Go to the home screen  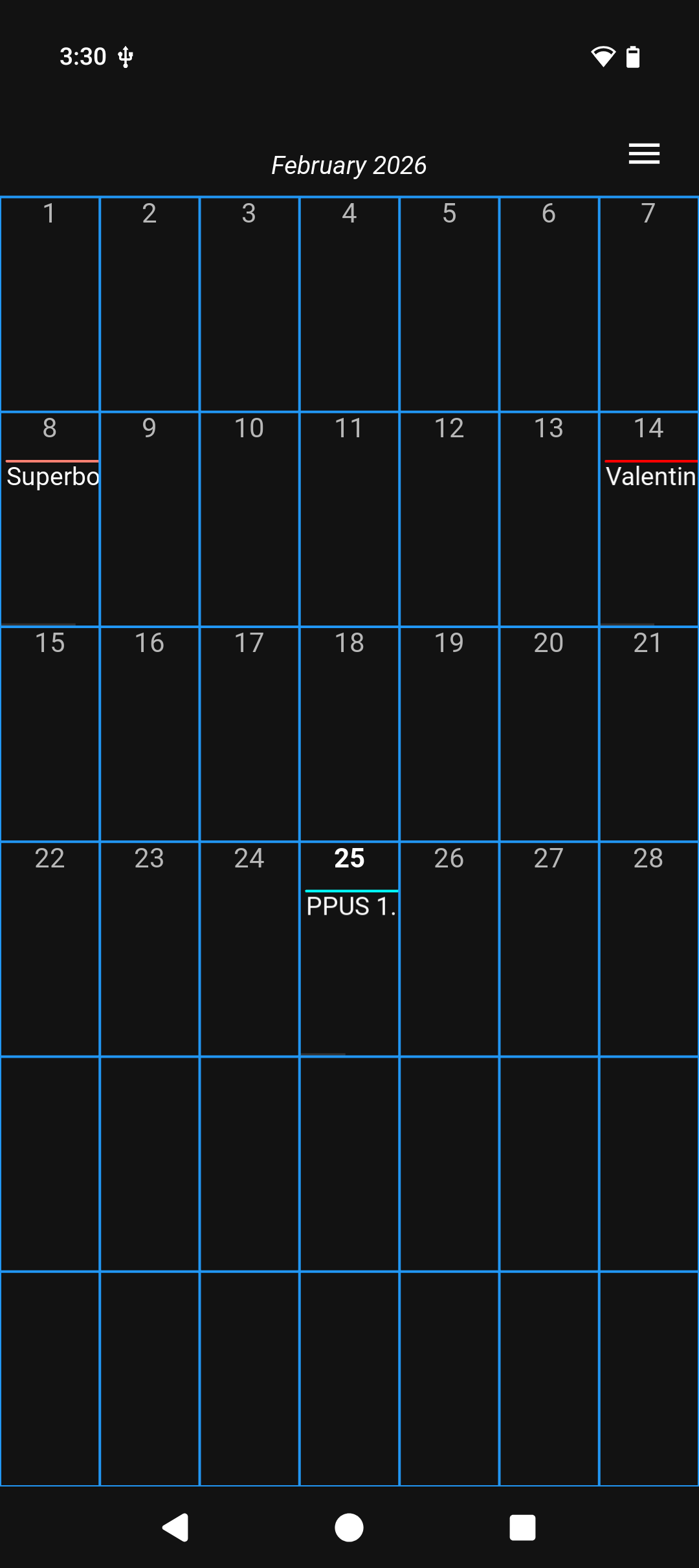click(x=349, y=1528)
